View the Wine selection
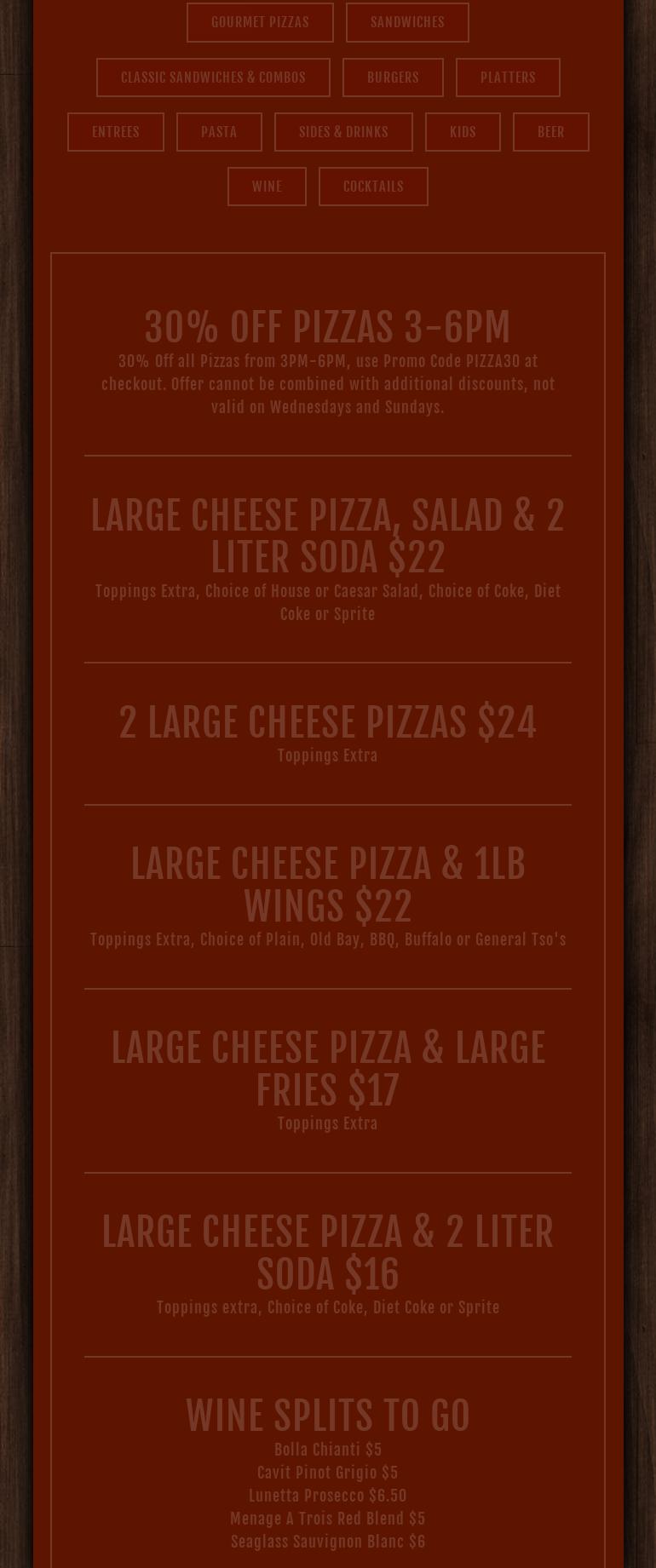Screen dimensions: 656x1568 point(267,187)
